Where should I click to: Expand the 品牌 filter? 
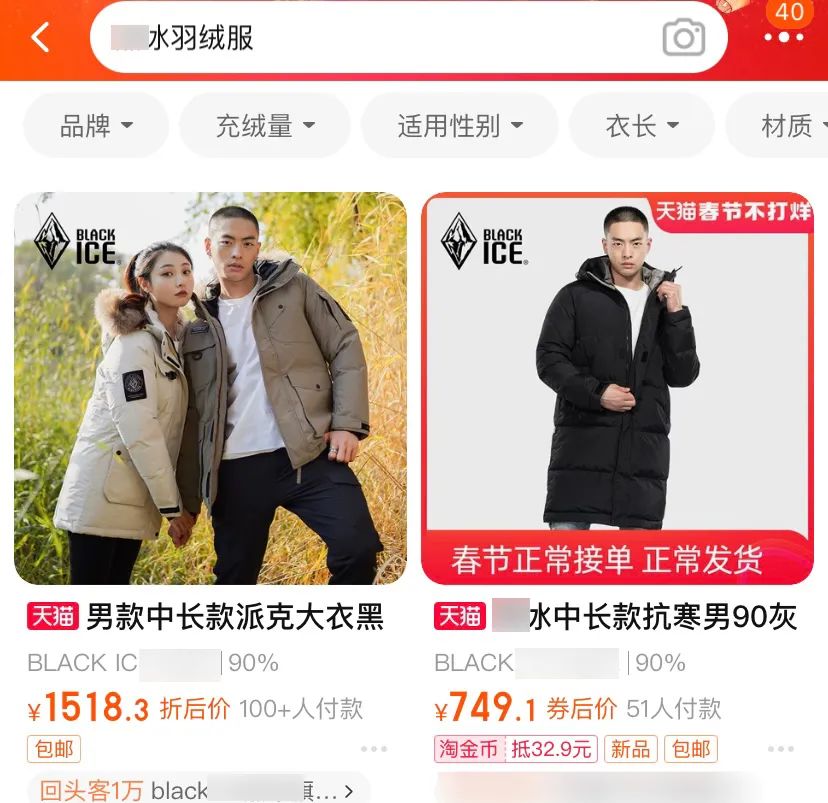tap(96, 125)
